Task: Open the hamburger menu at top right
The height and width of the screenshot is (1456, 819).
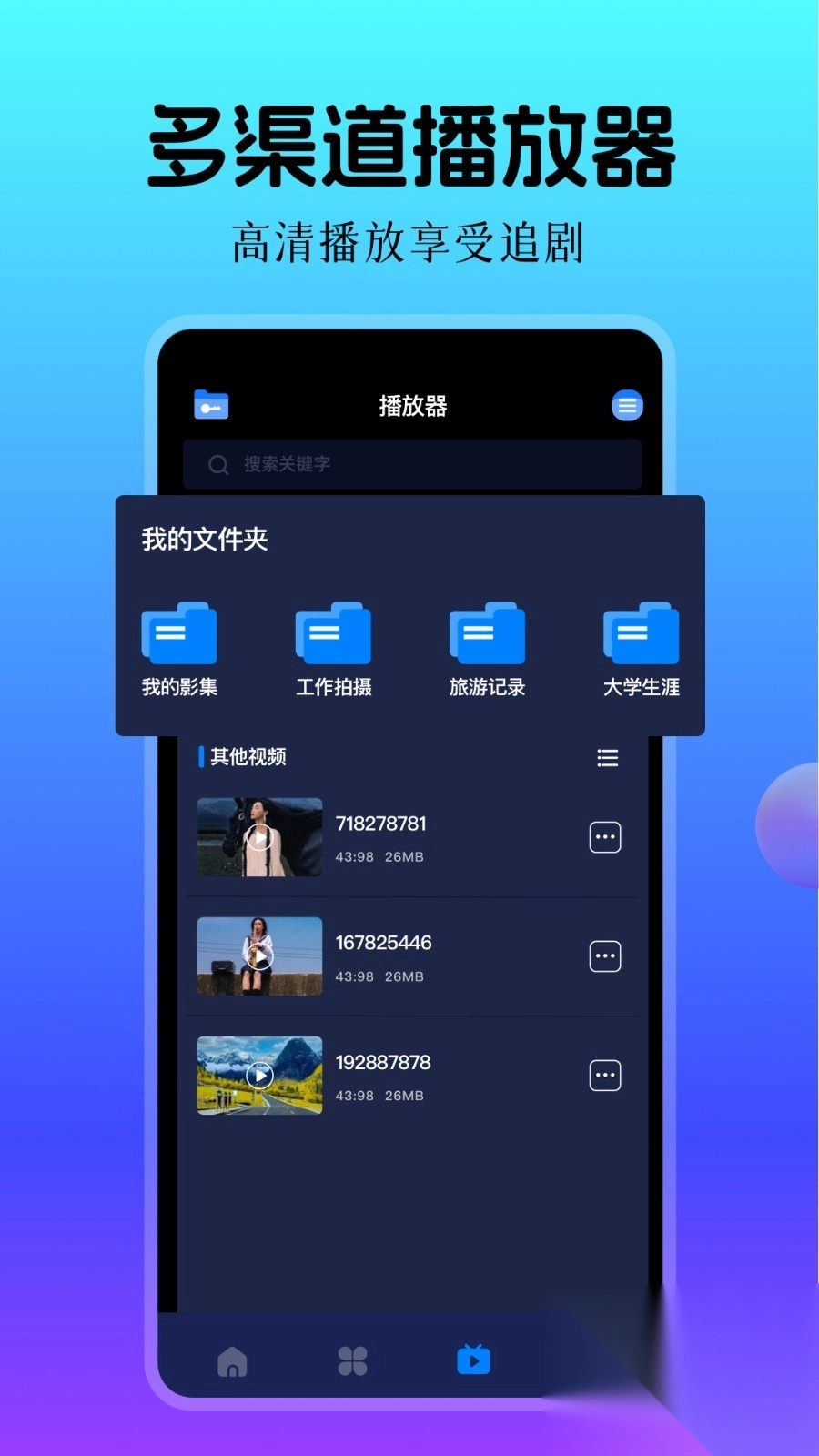Action: pyautogui.click(x=626, y=406)
